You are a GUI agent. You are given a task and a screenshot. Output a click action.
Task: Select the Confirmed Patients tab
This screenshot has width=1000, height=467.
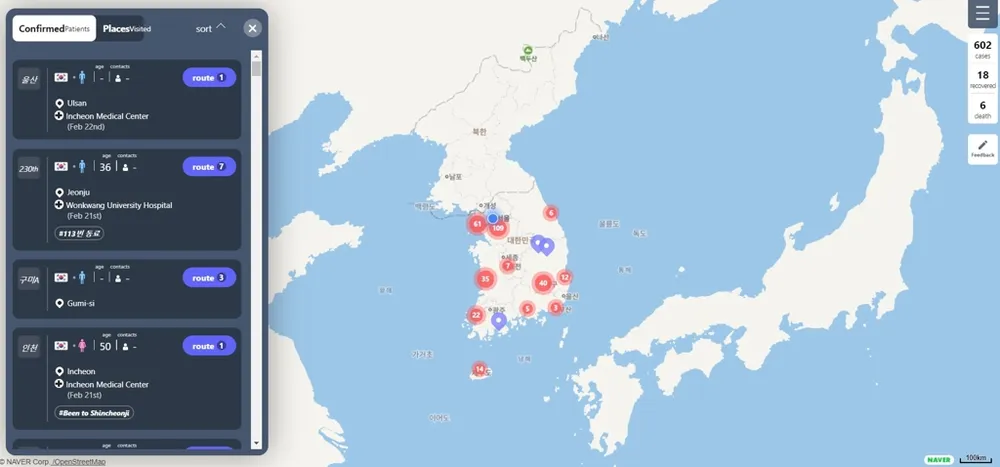[54, 29]
